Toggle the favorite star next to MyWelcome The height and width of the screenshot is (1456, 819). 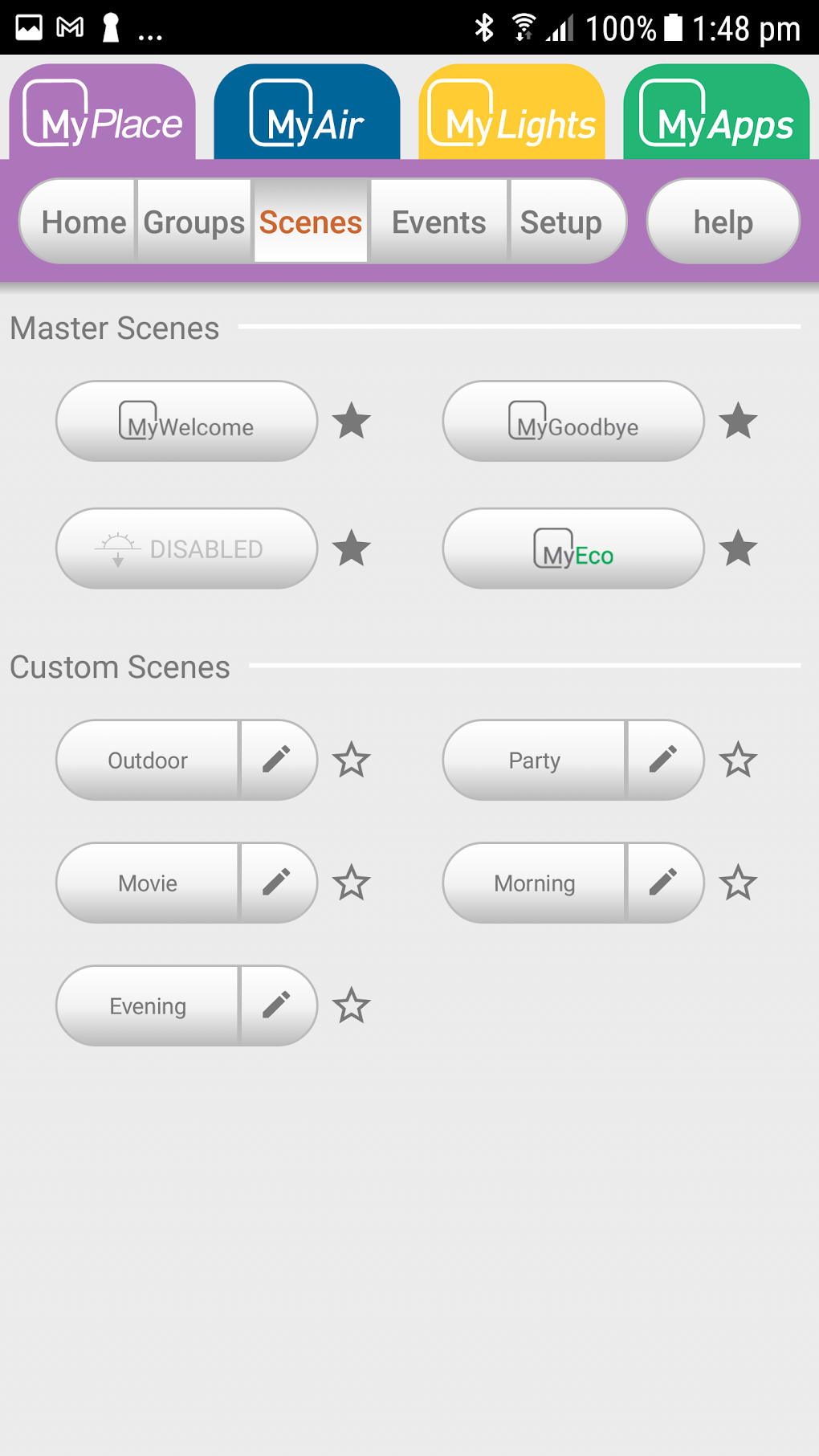351,421
